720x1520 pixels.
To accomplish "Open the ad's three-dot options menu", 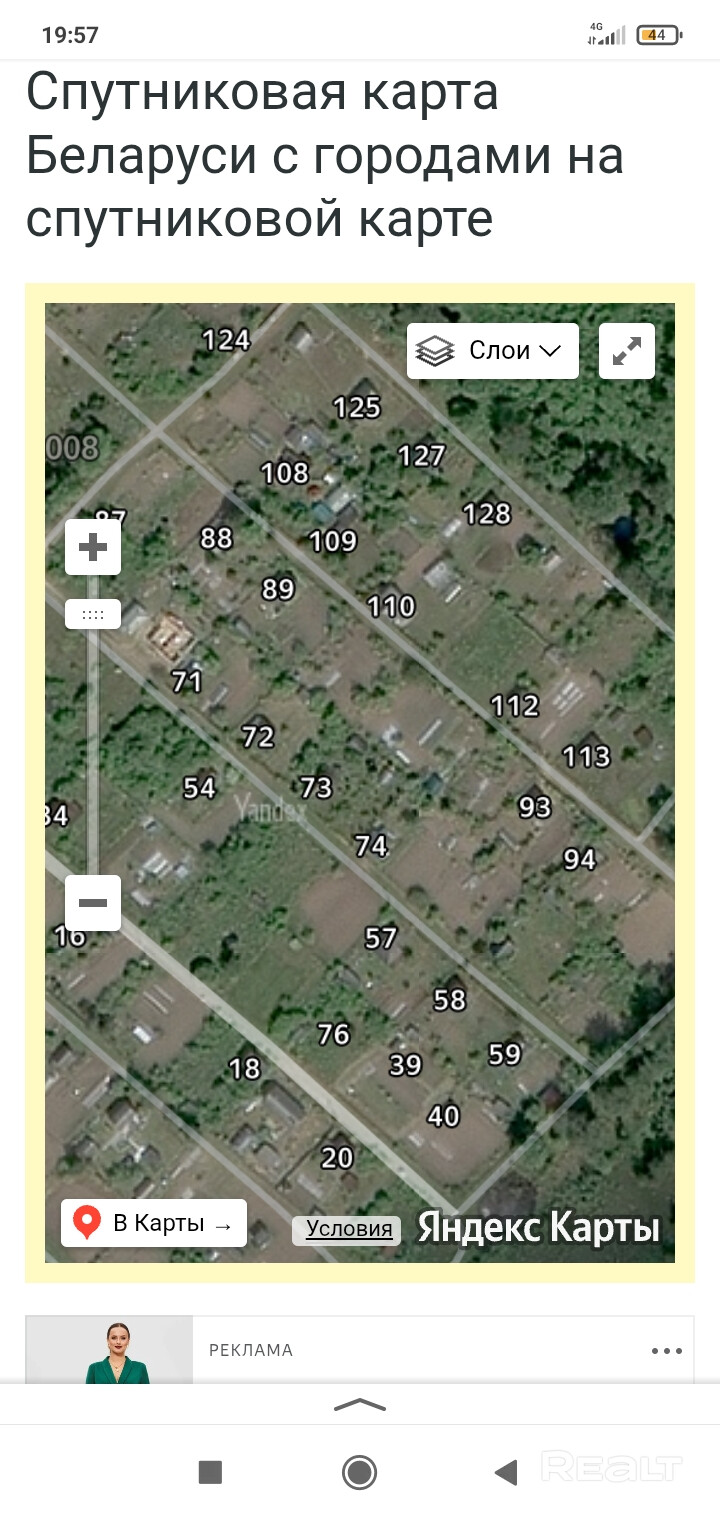I will tap(666, 1351).
